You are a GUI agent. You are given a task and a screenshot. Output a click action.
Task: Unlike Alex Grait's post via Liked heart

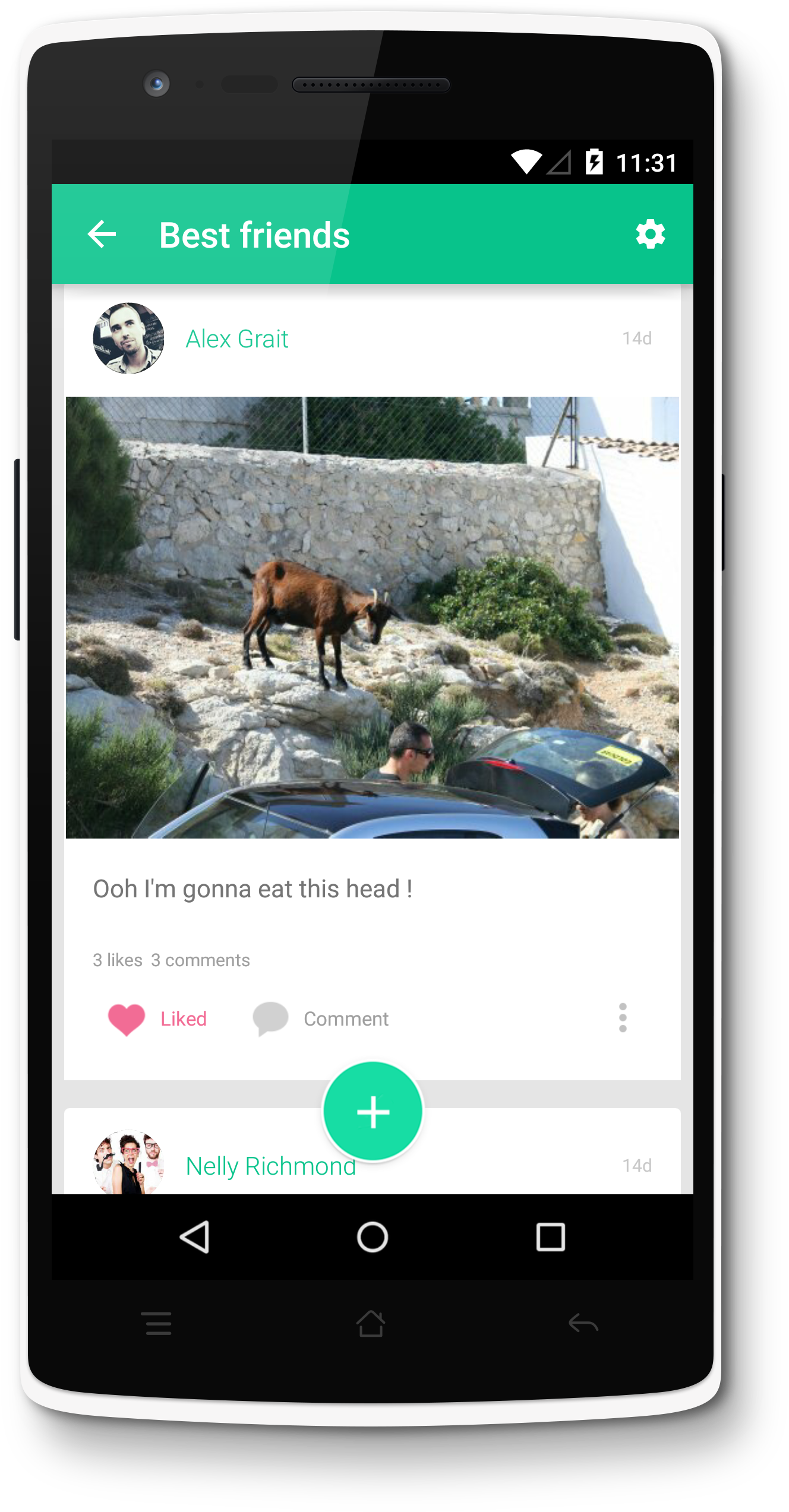click(157, 1019)
